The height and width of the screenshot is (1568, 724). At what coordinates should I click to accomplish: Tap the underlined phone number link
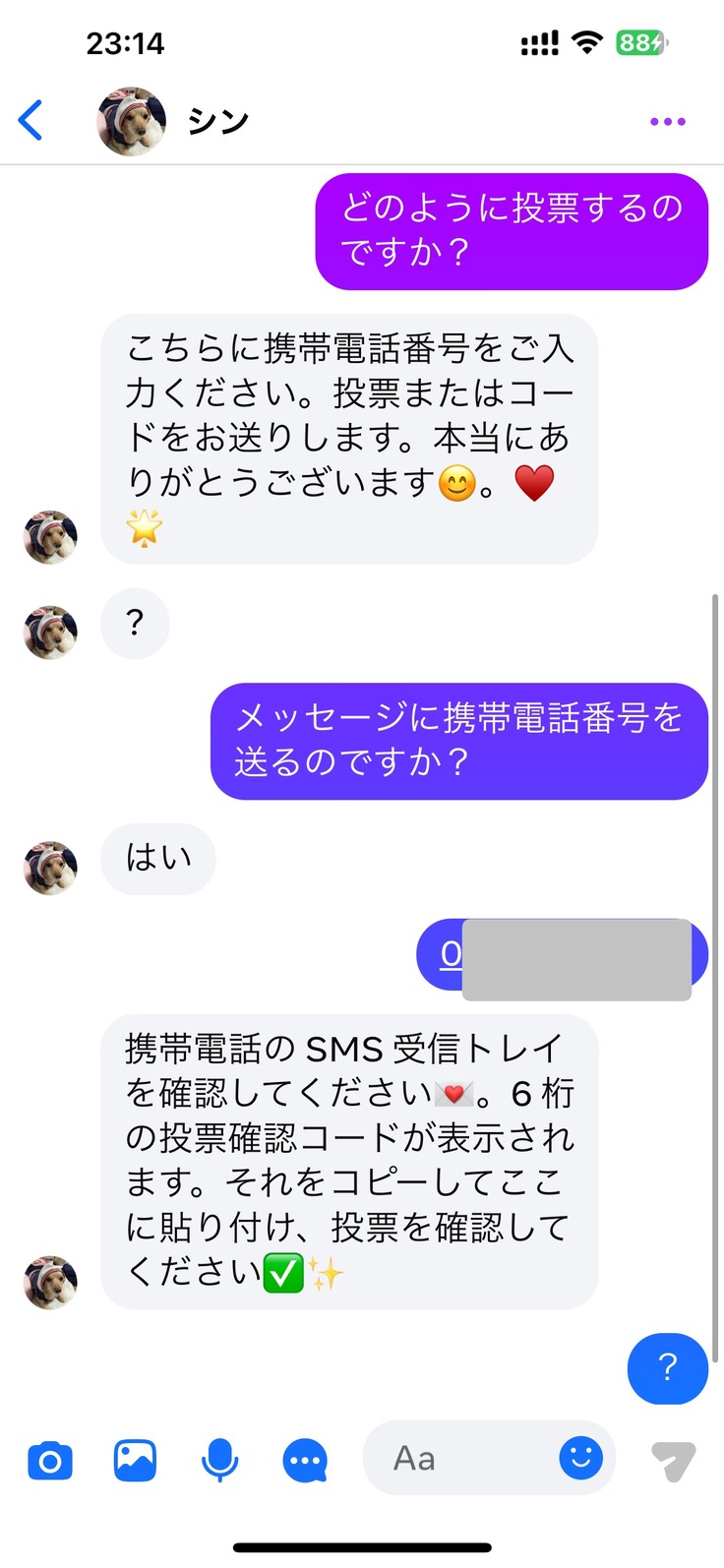coord(452,954)
